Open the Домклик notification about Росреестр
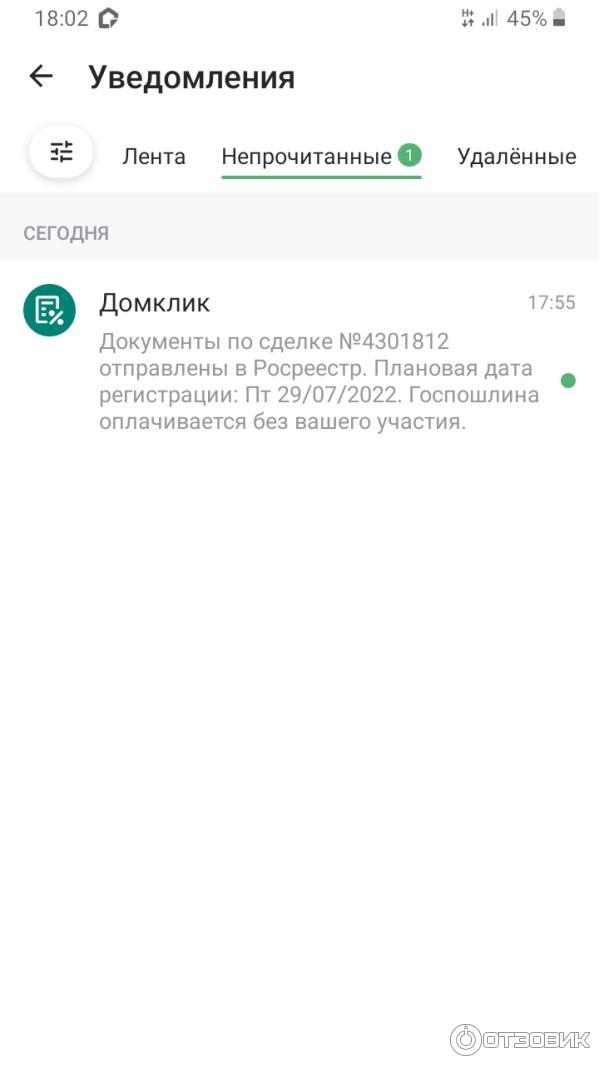The height and width of the screenshot is (1066, 600). click(x=300, y=360)
